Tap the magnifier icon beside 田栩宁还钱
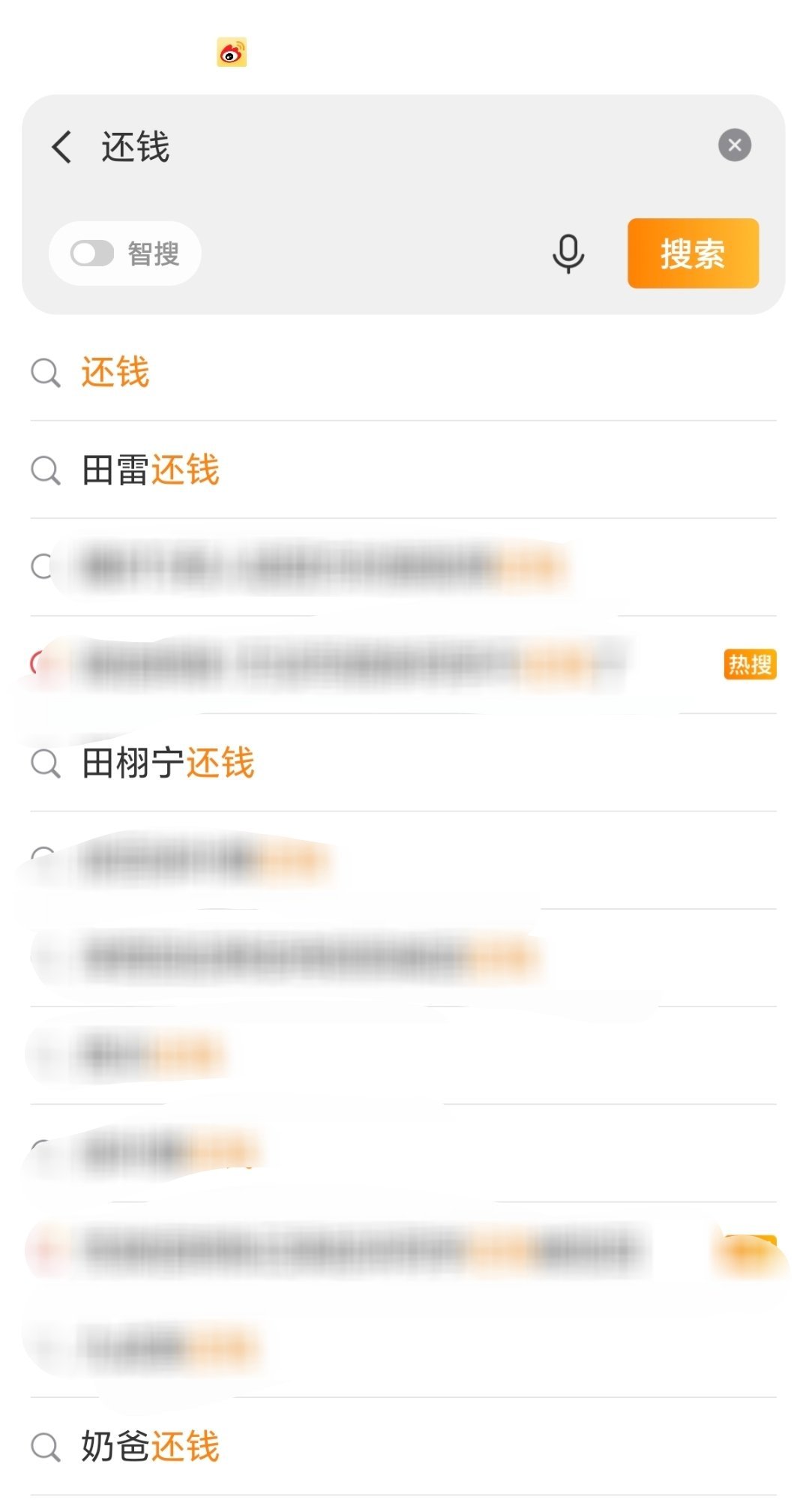This screenshot has height=1512, width=794. pyautogui.click(x=46, y=763)
